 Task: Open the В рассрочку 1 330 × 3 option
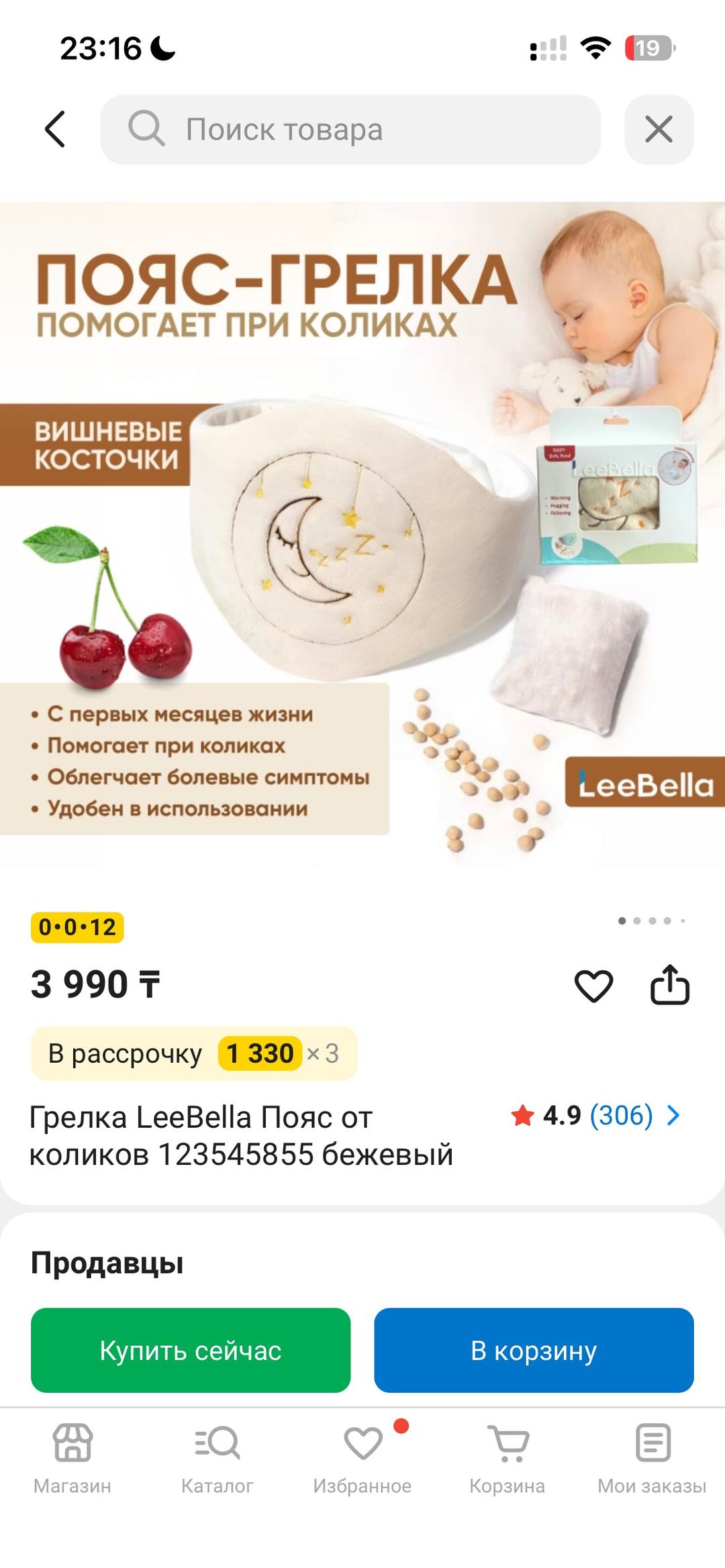pyautogui.click(x=194, y=1053)
